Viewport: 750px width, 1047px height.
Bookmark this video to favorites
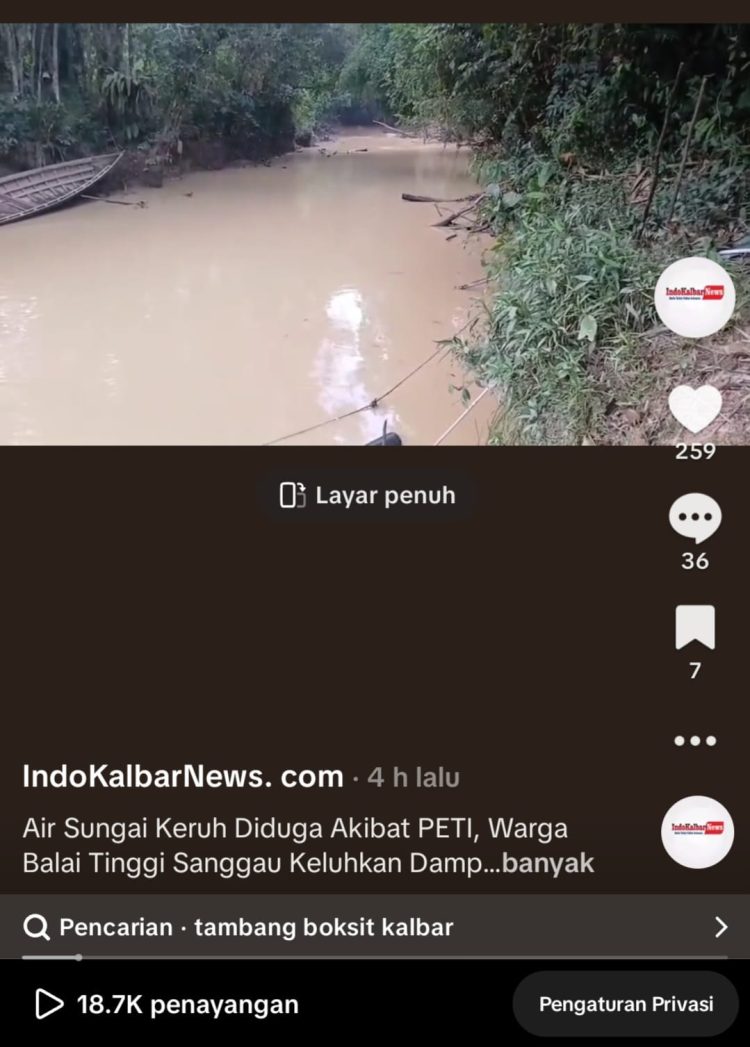pos(695,628)
